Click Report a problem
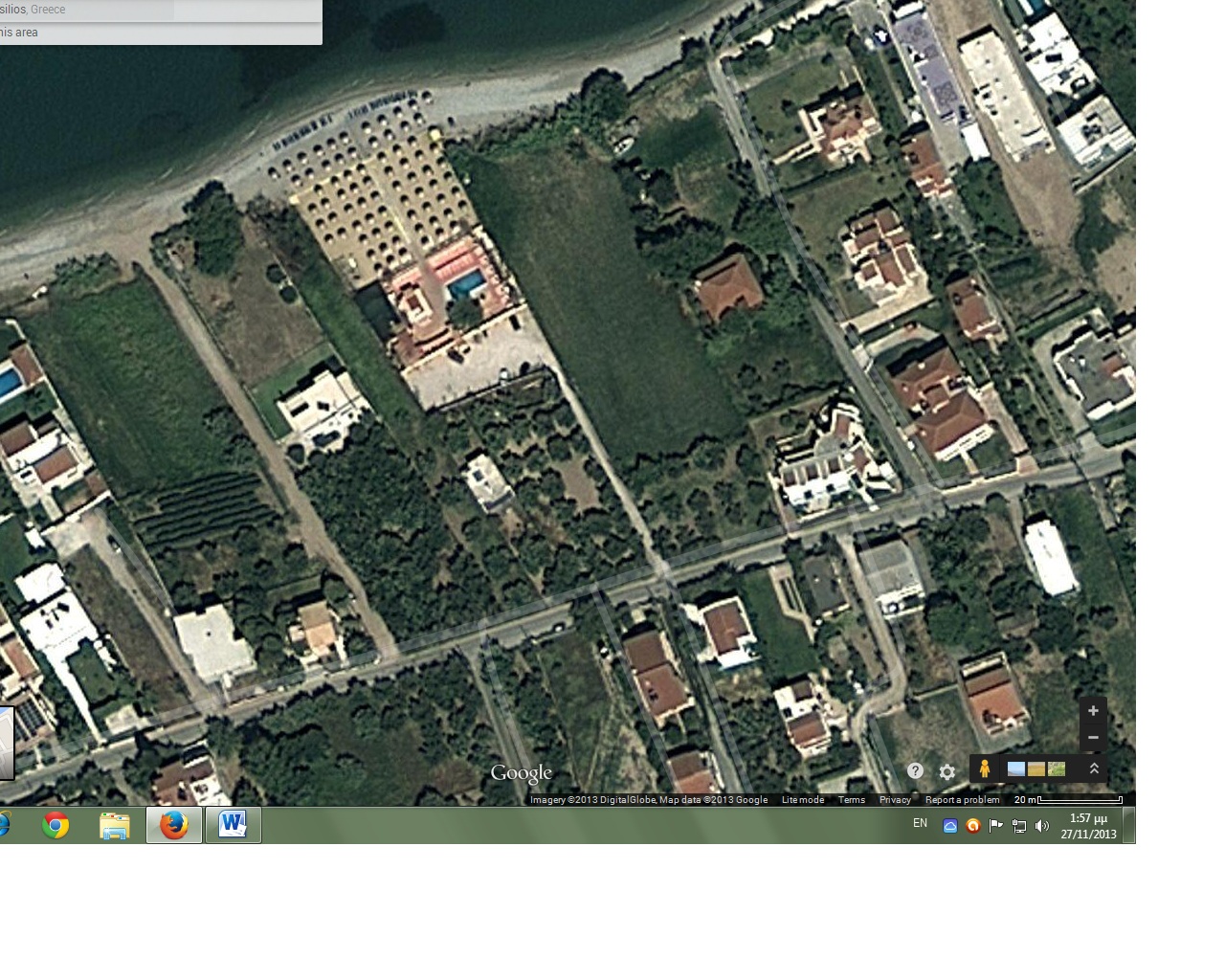Screen dimensions: 1225x980 click(x=962, y=800)
